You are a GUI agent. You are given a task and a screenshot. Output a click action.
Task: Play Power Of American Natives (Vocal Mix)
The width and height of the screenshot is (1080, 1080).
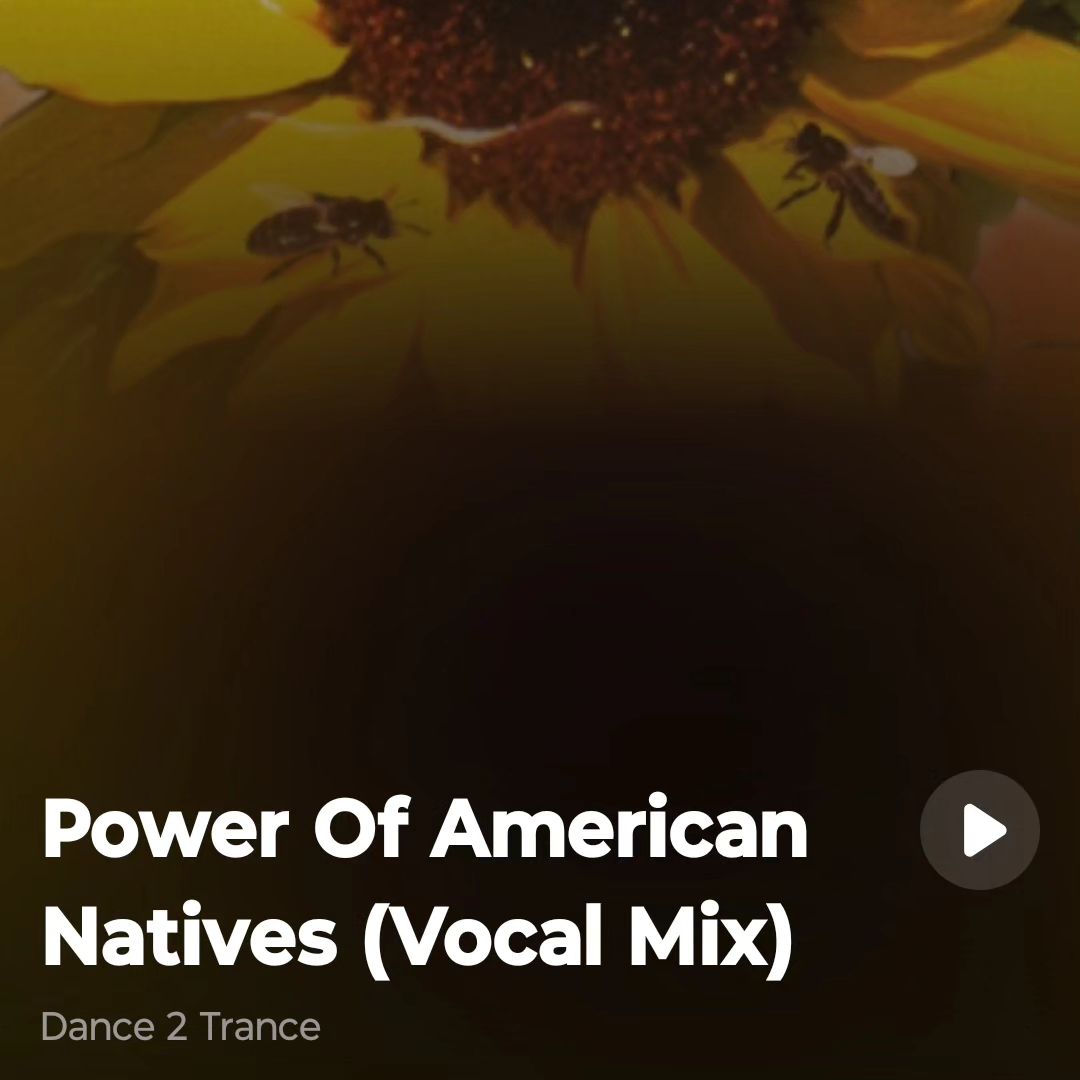click(x=979, y=830)
